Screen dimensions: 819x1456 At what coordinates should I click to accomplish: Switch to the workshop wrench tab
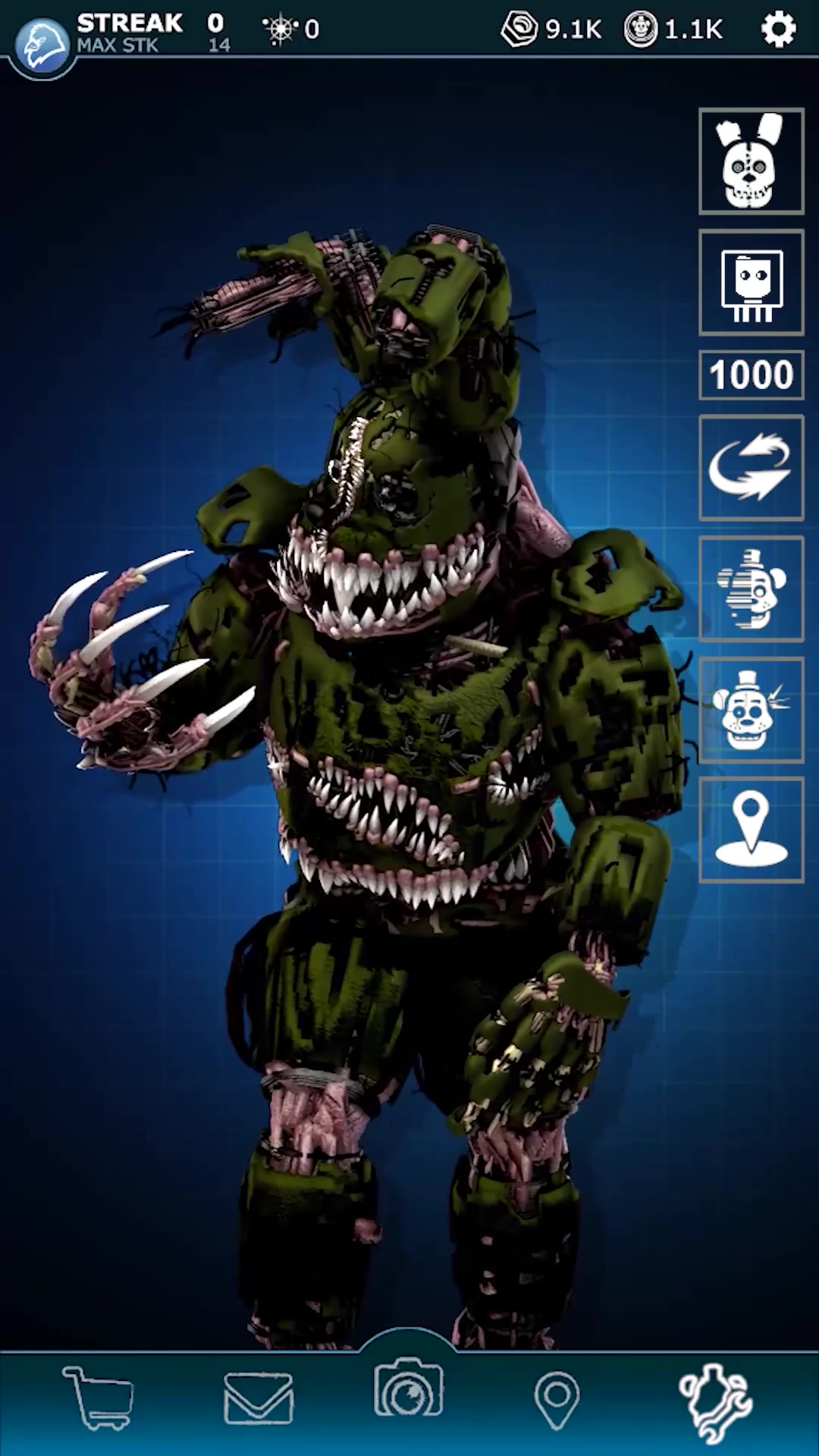click(714, 1403)
